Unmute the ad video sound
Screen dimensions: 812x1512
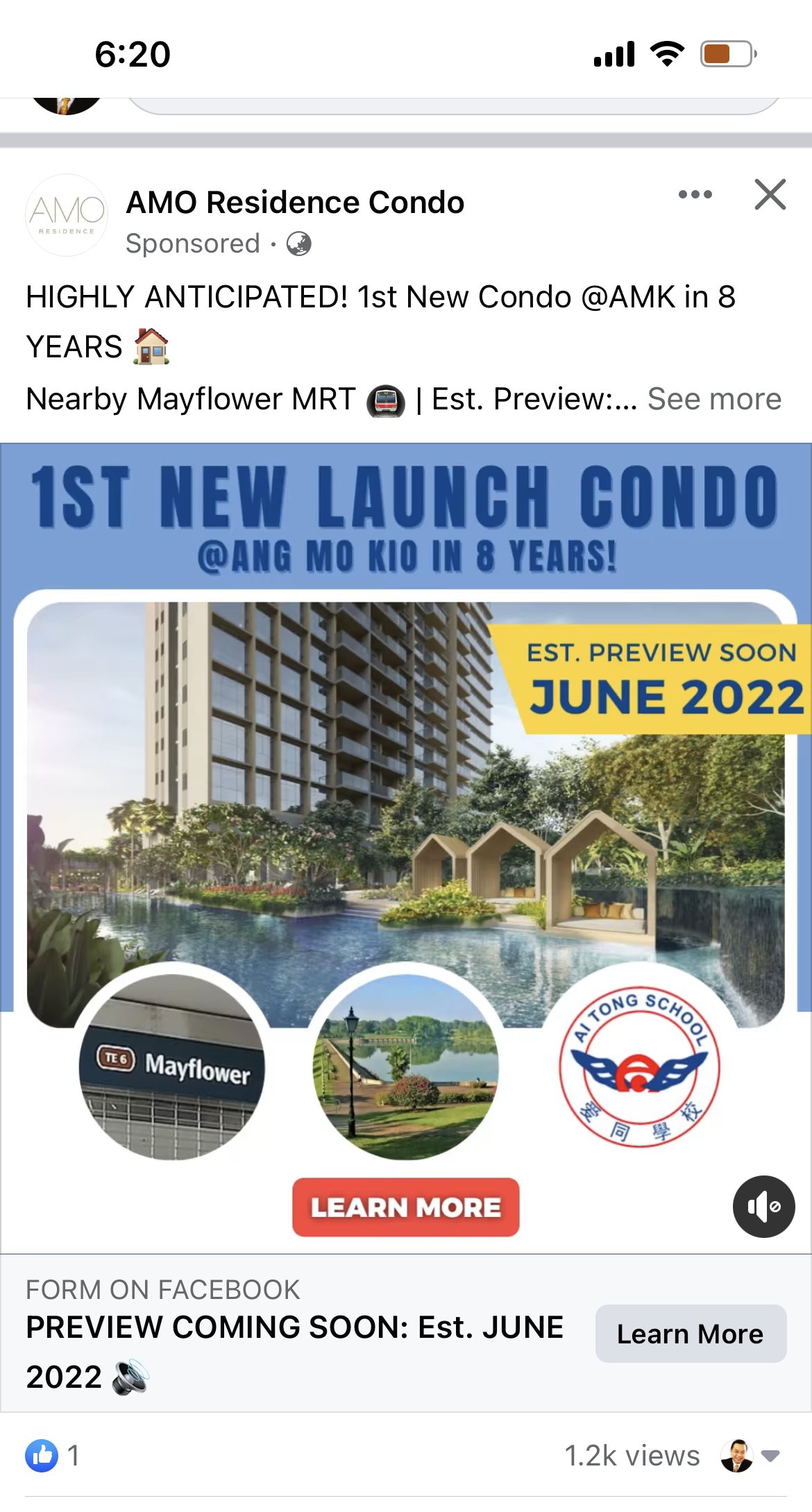[763, 1207]
